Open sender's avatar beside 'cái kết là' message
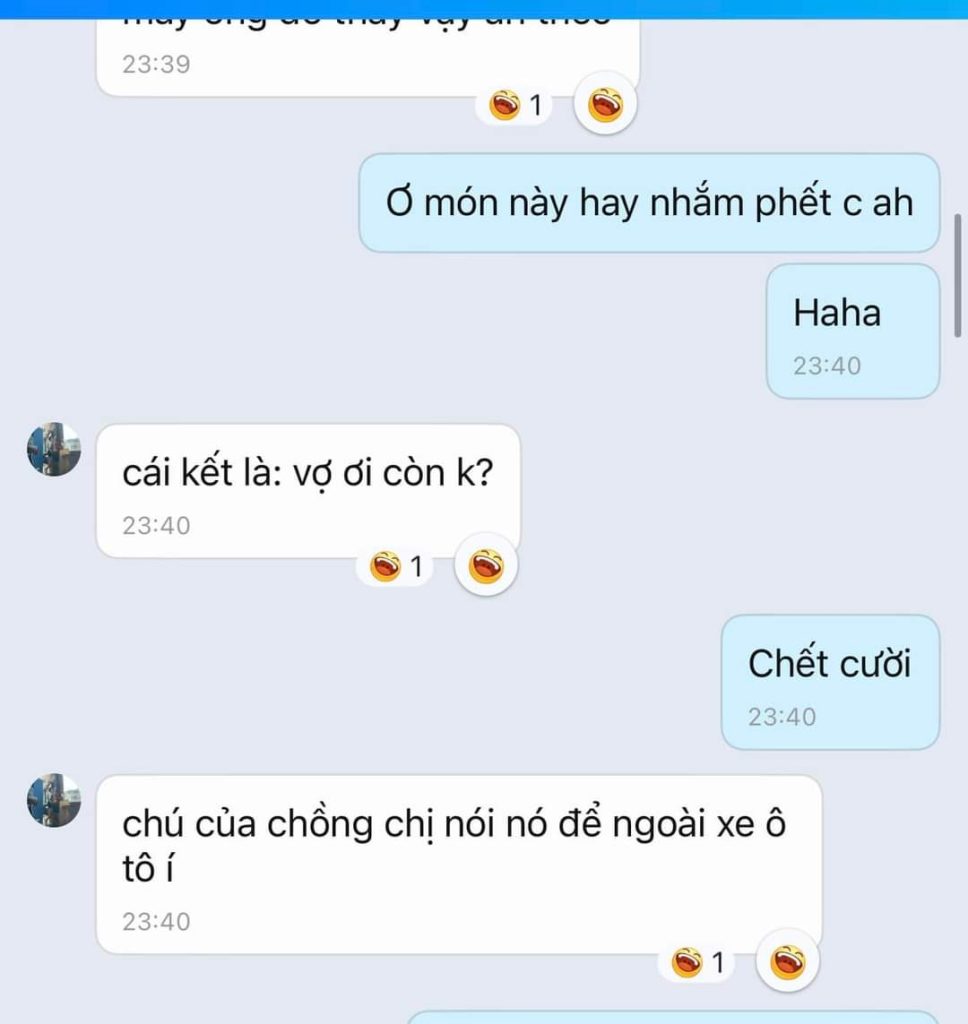Screen dimensions: 968x1024 click(53, 449)
